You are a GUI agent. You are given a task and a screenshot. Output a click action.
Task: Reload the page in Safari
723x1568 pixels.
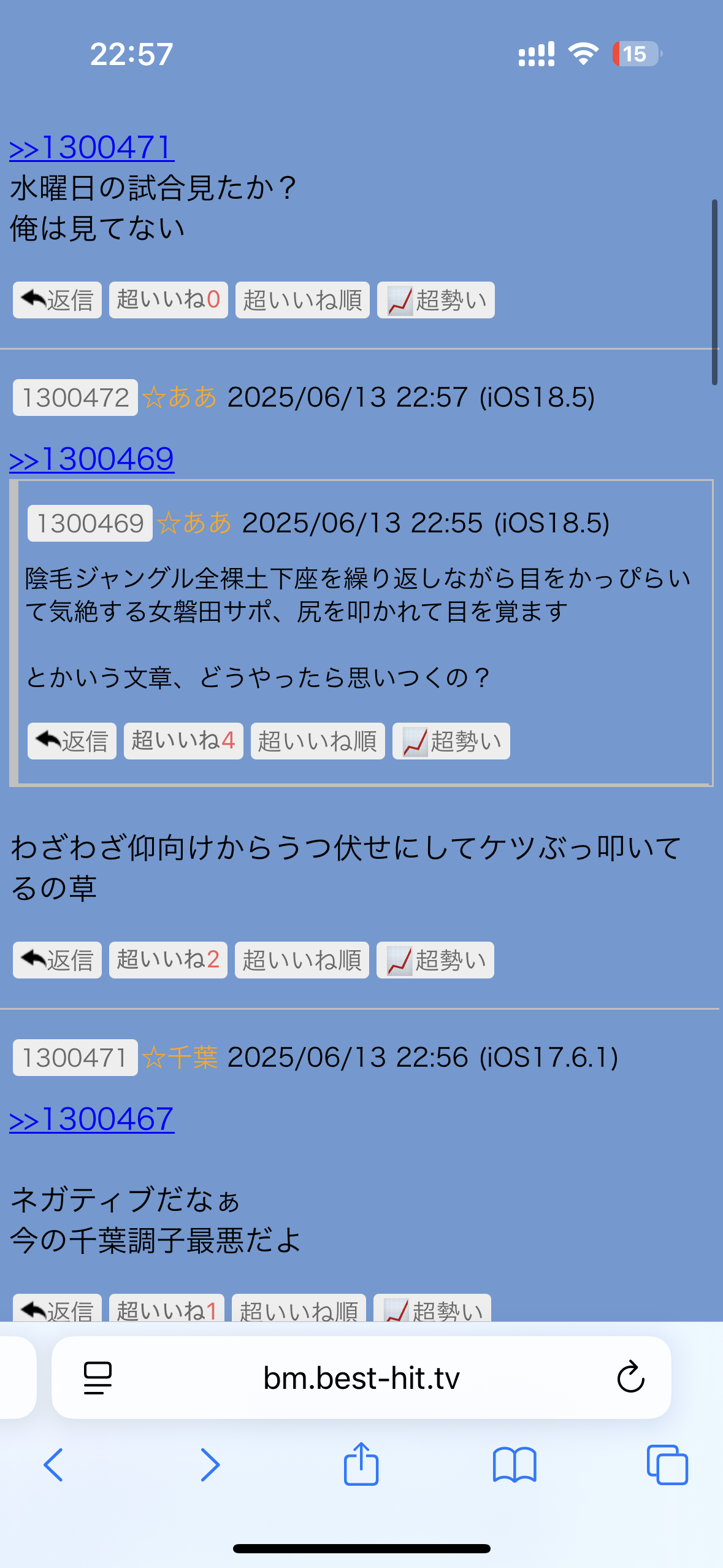(x=630, y=1377)
